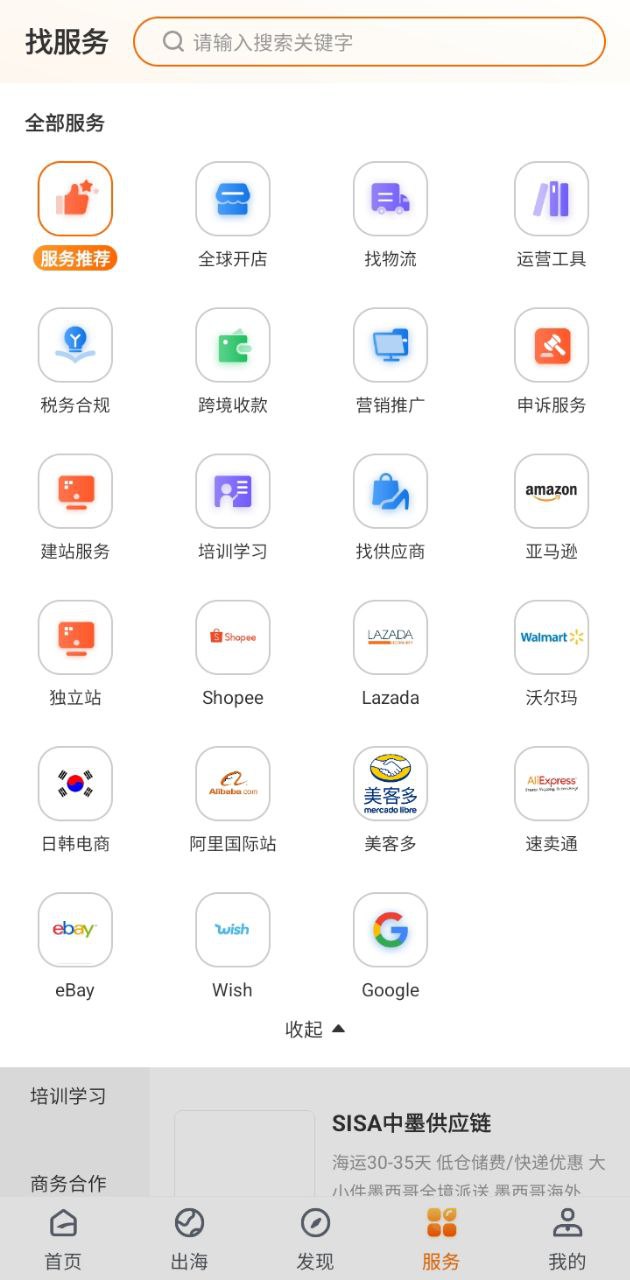Select 营销推广 marketing services
Image resolution: width=630 pixels, height=1280 pixels.
390,361
